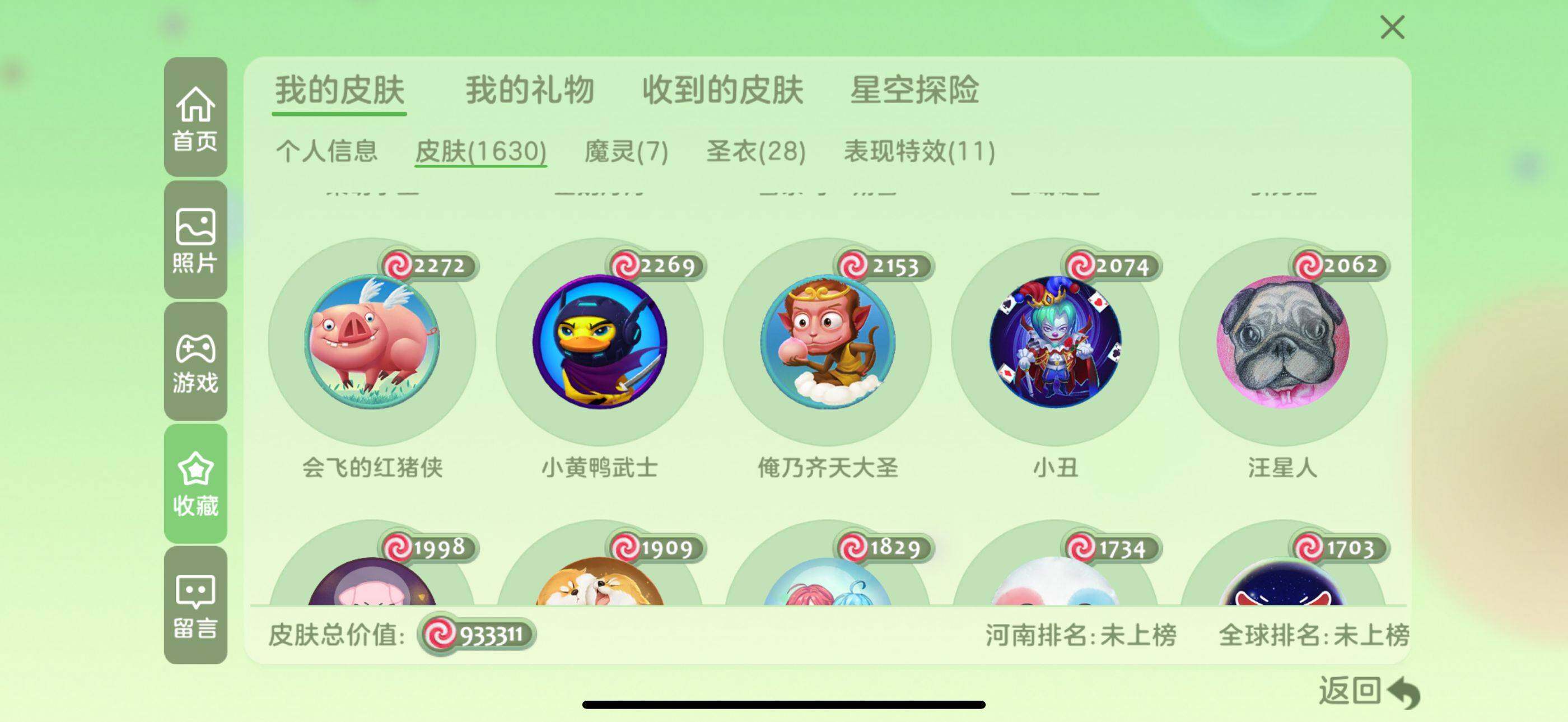Select the 圣衣(28) sub-tab
Viewport: 1568px width, 722px height.
tap(756, 151)
